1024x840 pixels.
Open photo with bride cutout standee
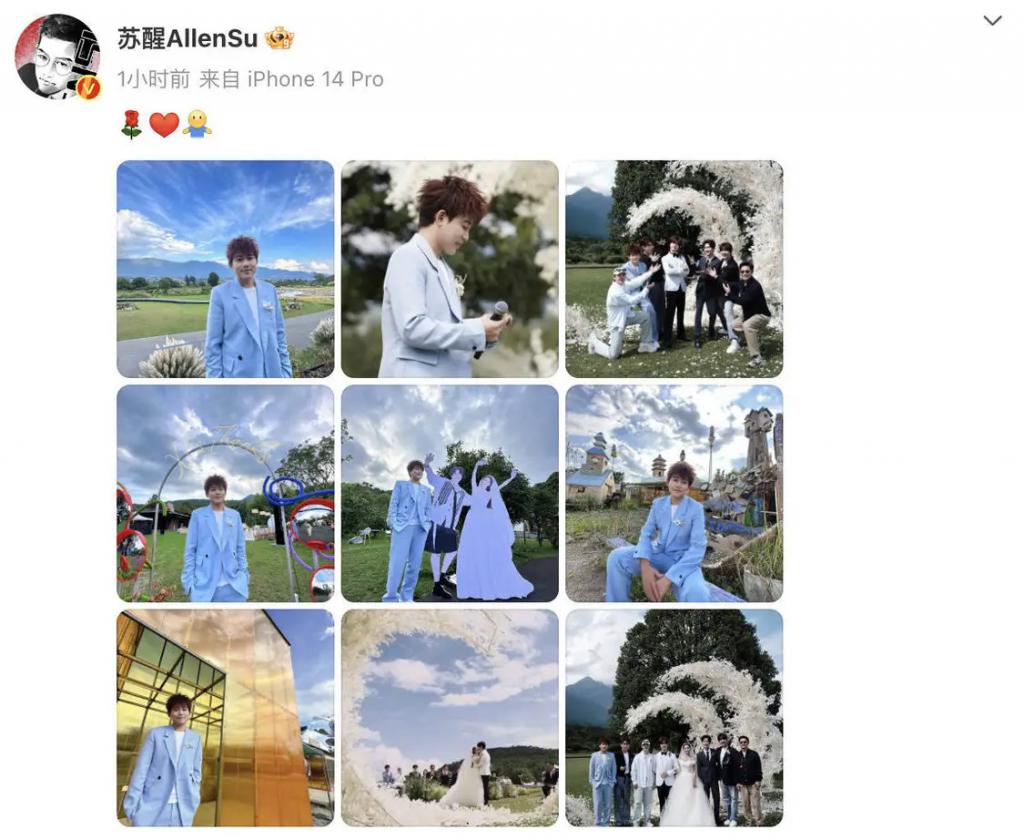point(450,493)
